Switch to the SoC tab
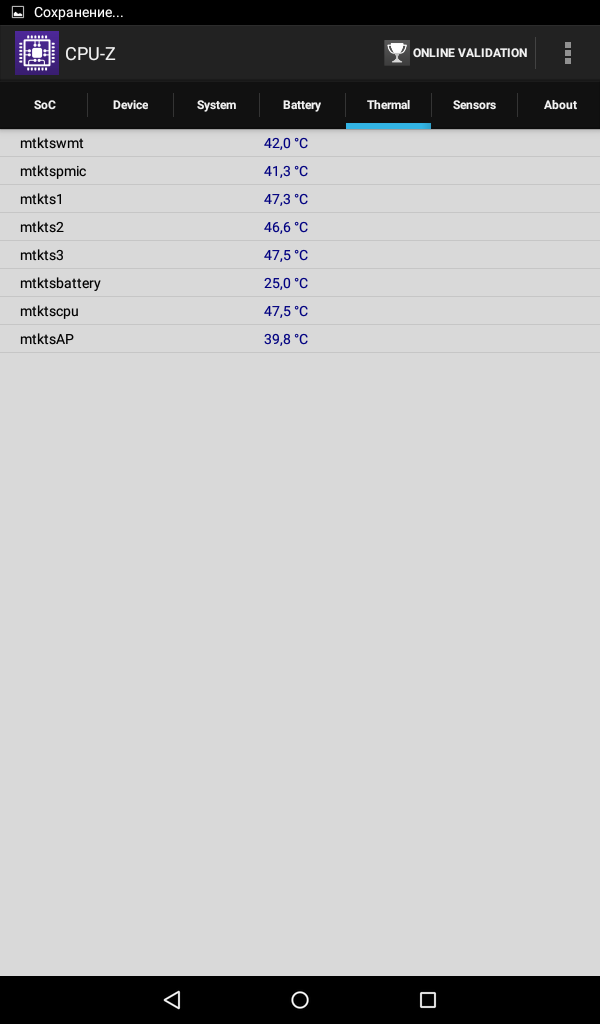The height and width of the screenshot is (1024, 600). pyautogui.click(x=44, y=104)
